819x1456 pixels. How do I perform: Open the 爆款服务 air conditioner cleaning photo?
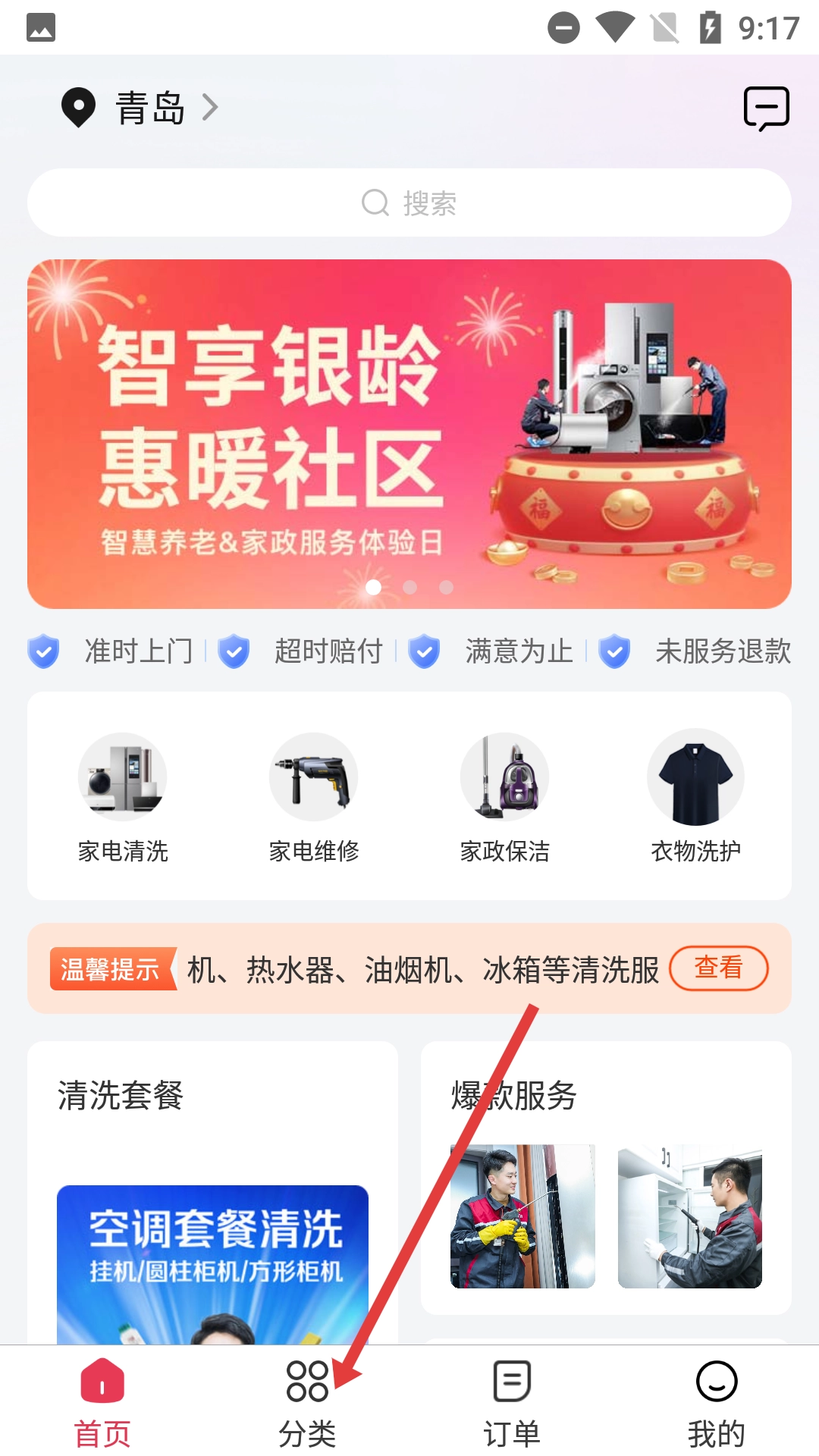522,1216
